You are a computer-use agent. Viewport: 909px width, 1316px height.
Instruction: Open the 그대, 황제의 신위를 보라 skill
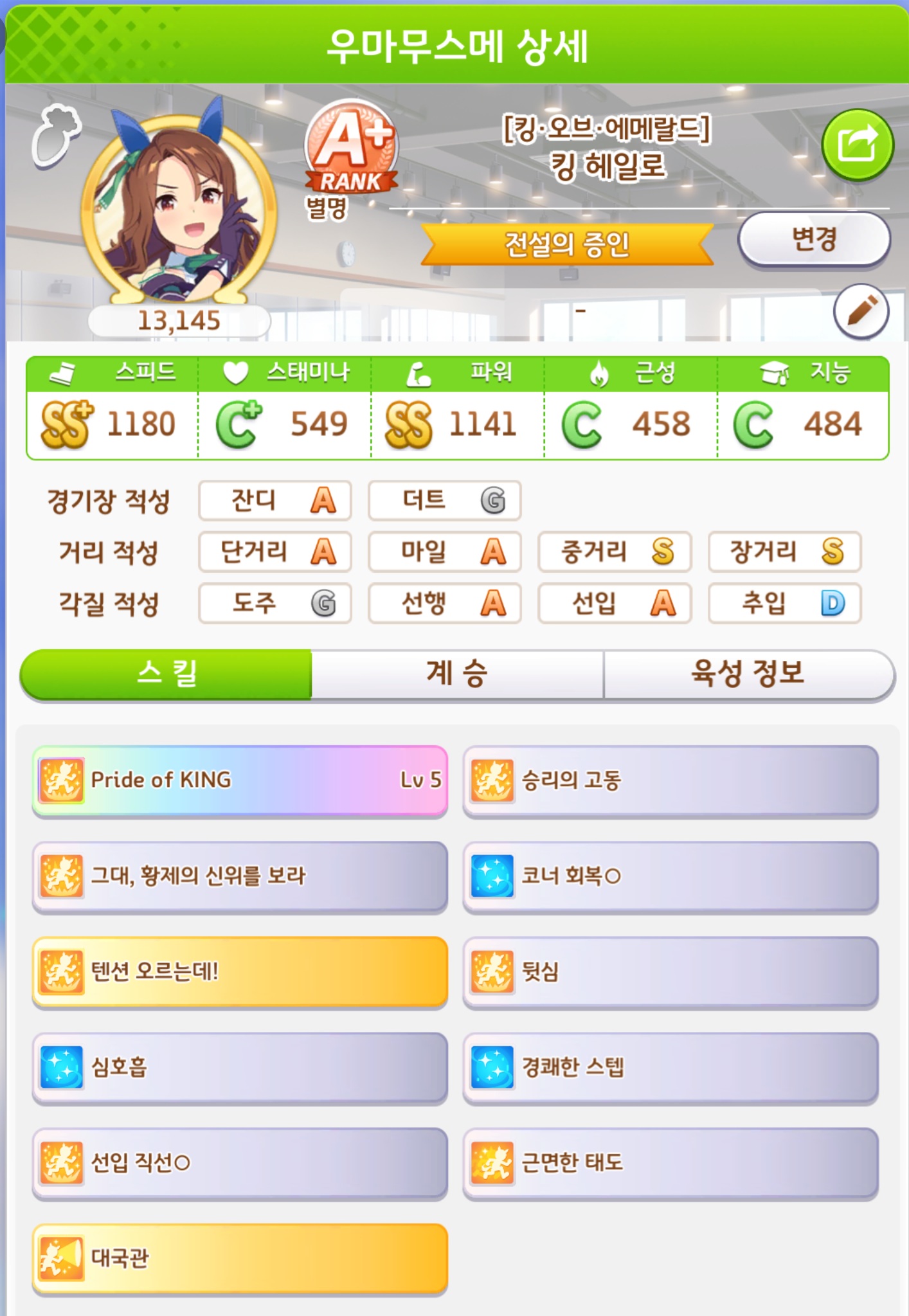(x=240, y=876)
